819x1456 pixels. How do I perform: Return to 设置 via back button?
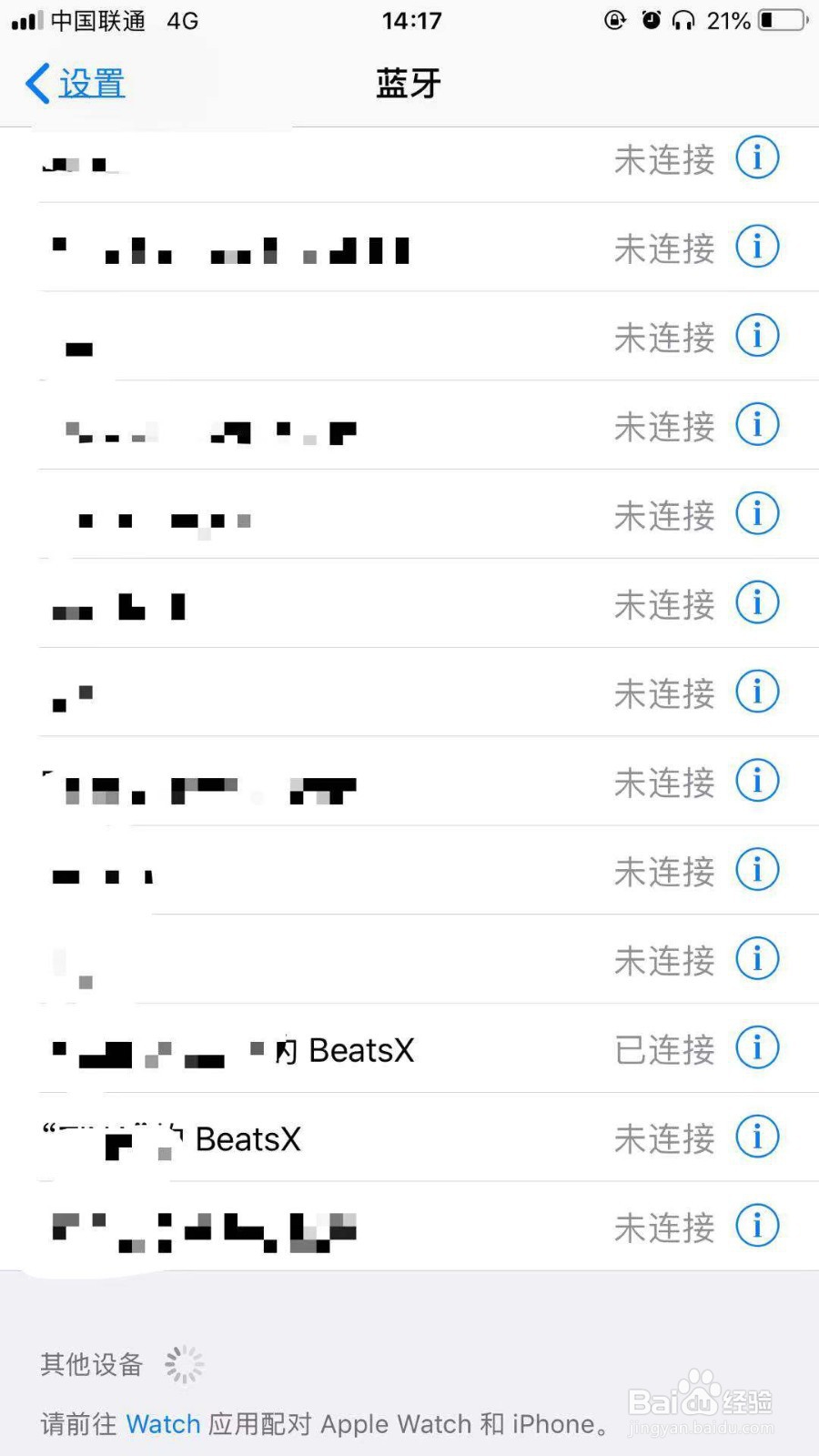click(x=73, y=82)
